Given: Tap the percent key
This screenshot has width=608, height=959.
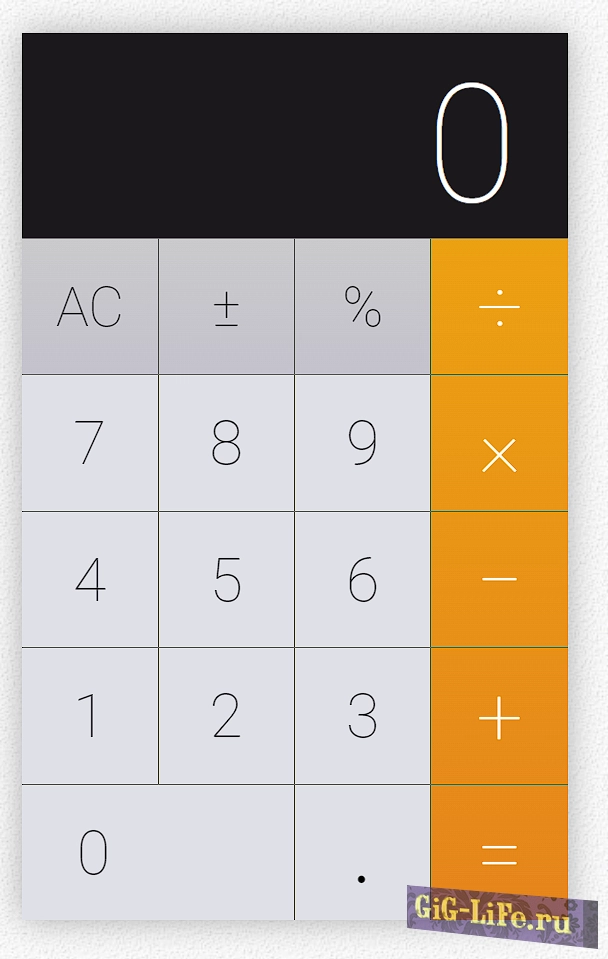Looking at the screenshot, I should 362,307.
